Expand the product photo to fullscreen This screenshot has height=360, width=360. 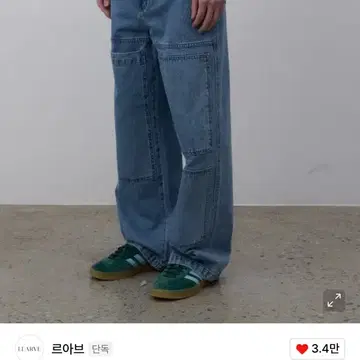coord(334,300)
